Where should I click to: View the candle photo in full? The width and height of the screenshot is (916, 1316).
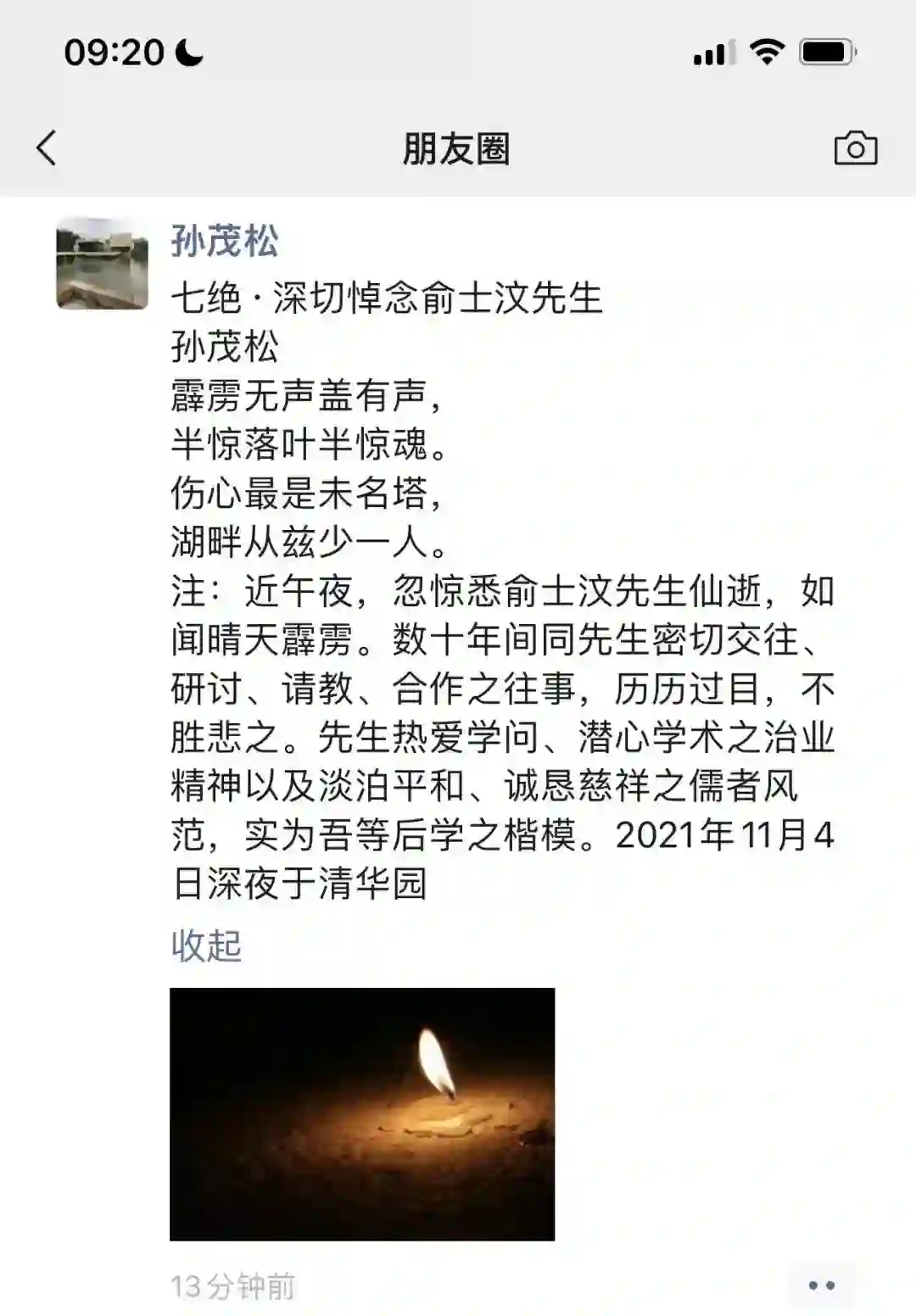[x=362, y=1113]
